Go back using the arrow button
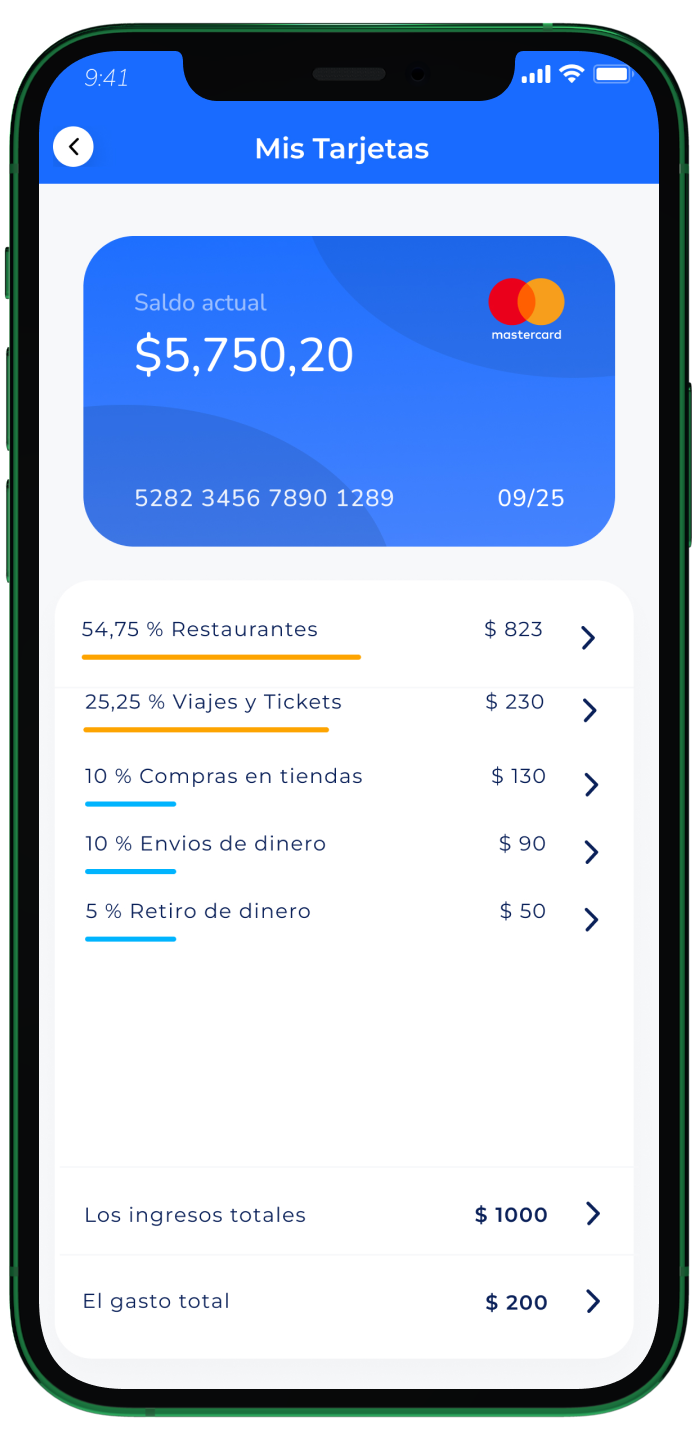This screenshot has height=1440, width=696. coord(73,147)
